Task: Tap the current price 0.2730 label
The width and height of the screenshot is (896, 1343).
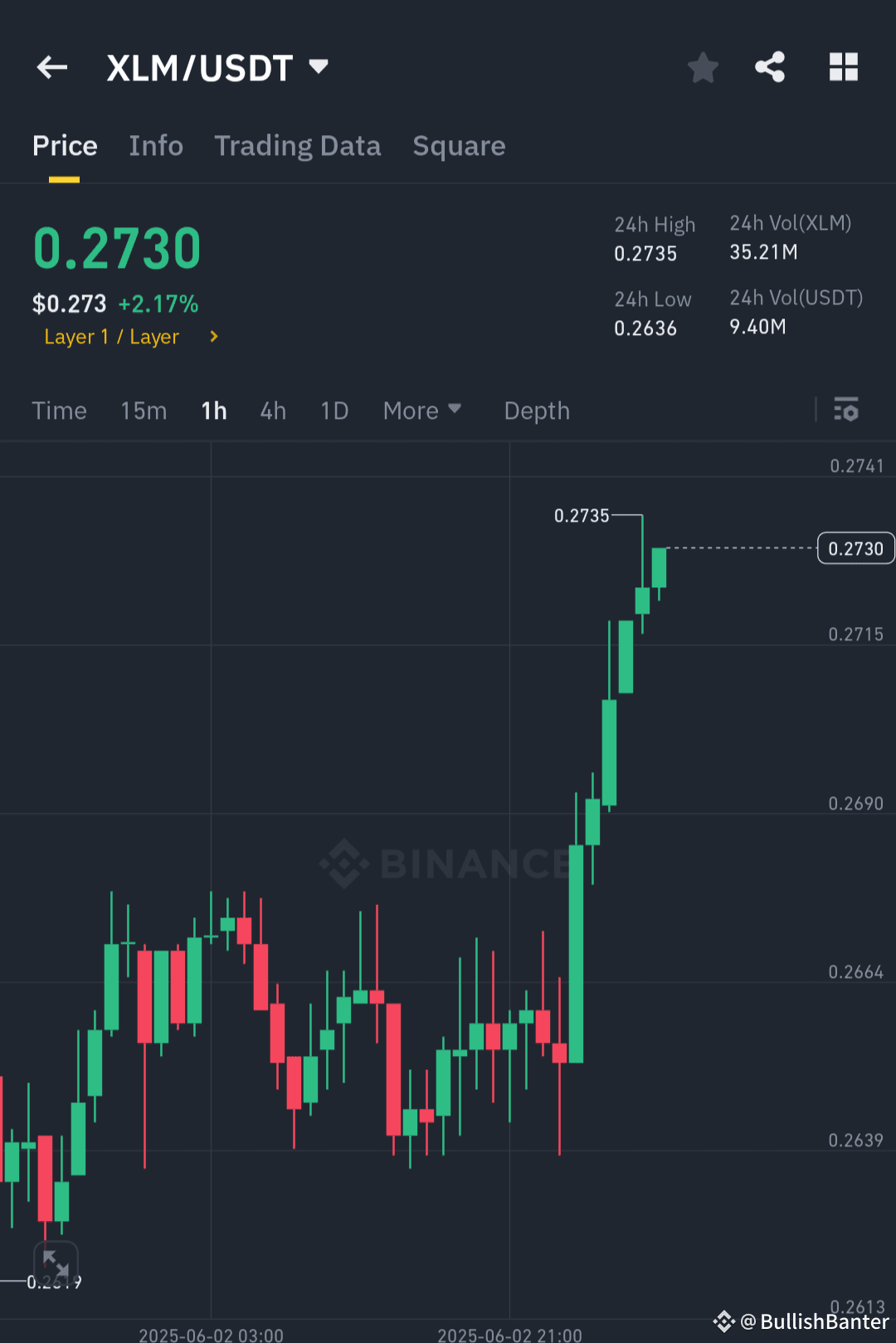Action: click(116, 246)
